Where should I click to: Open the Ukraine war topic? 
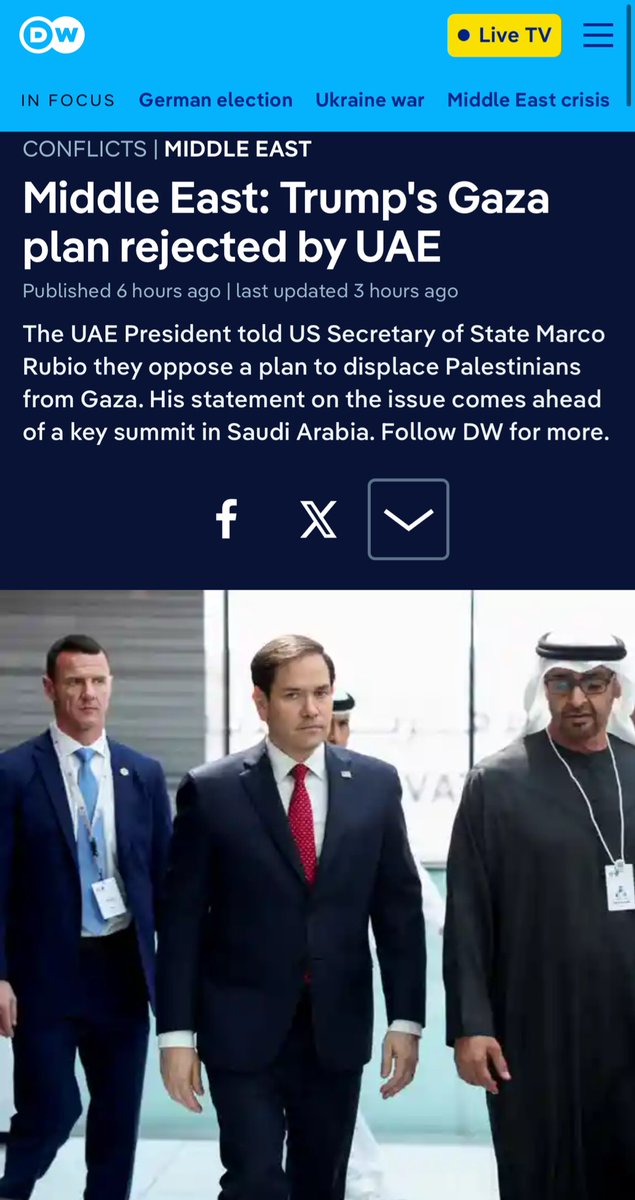click(369, 100)
